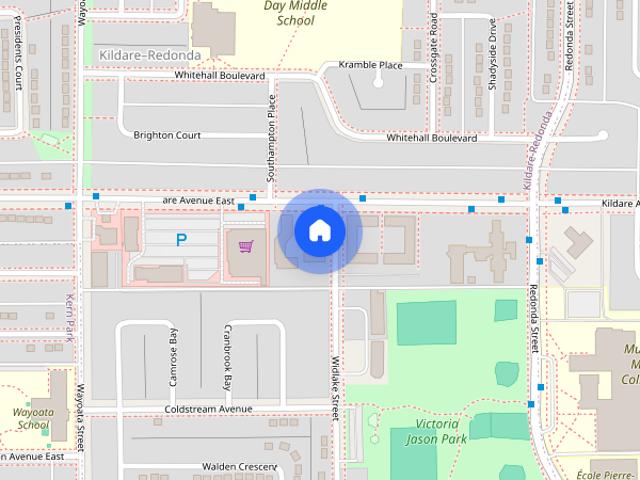Tap the home location marker
640x480 pixels.
pos(319,231)
